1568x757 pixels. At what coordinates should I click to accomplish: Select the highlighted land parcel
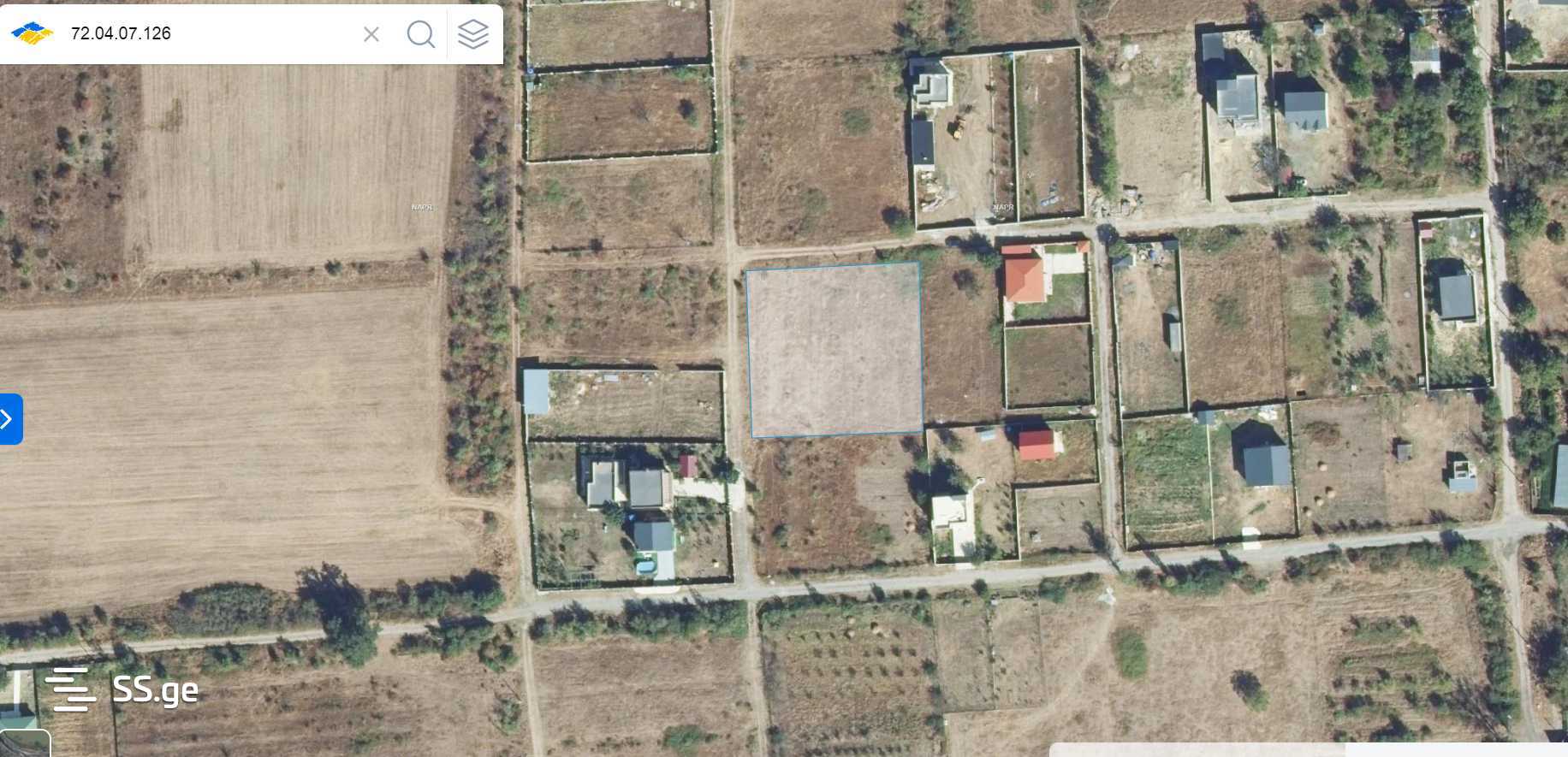coord(834,351)
